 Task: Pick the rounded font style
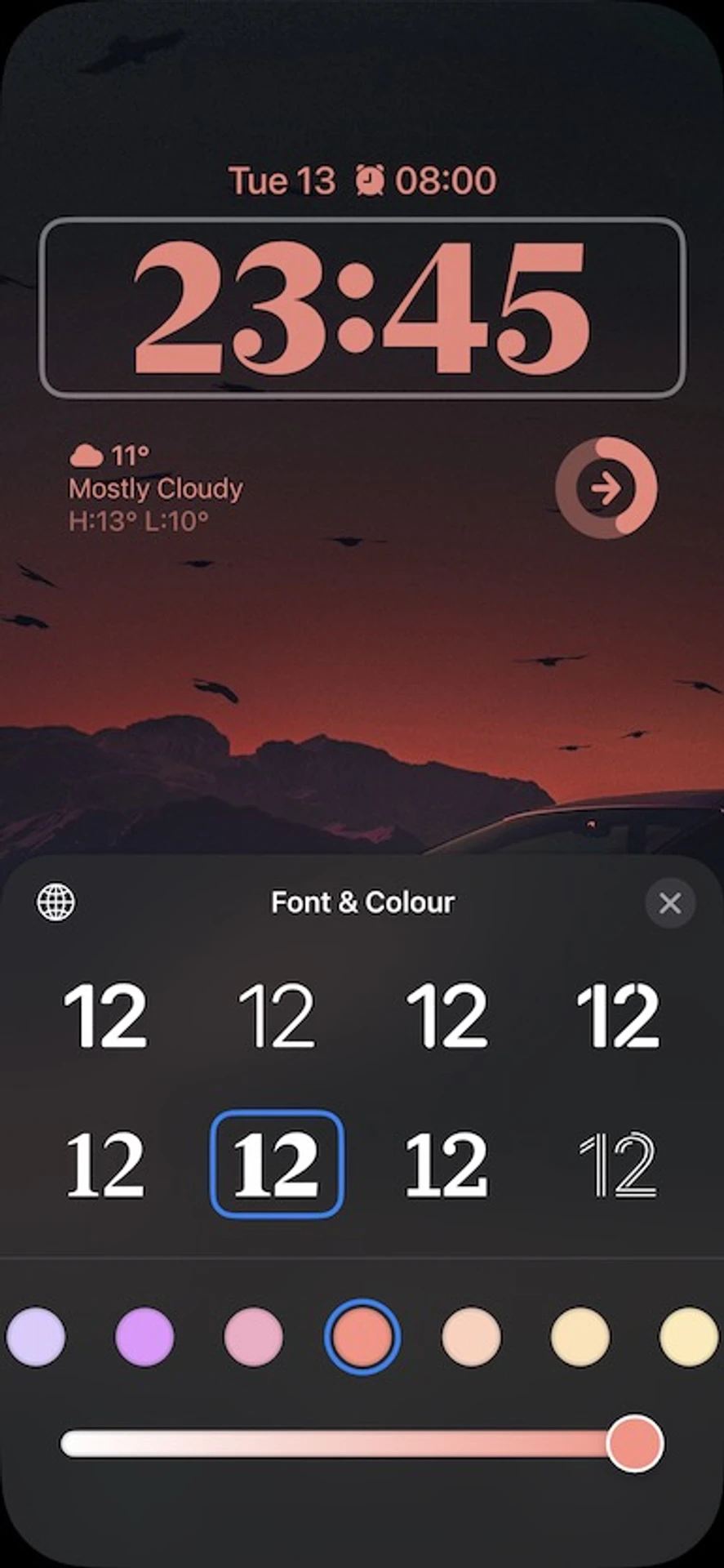coord(447,1015)
